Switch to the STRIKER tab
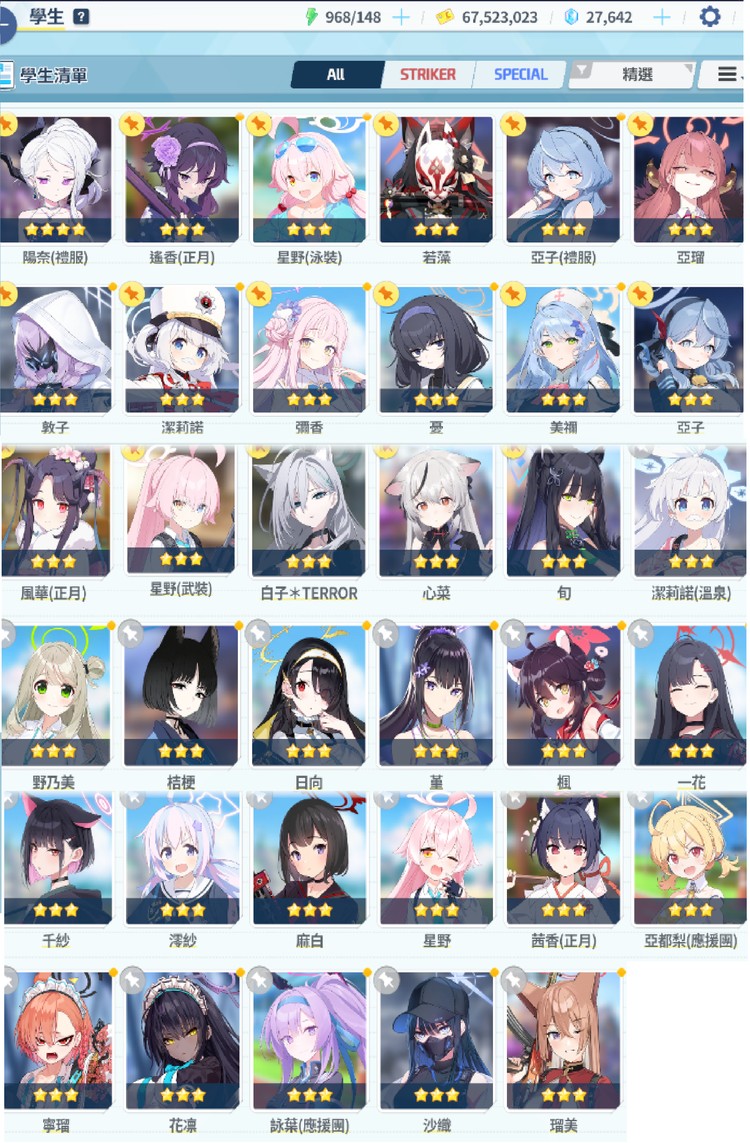 427,74
